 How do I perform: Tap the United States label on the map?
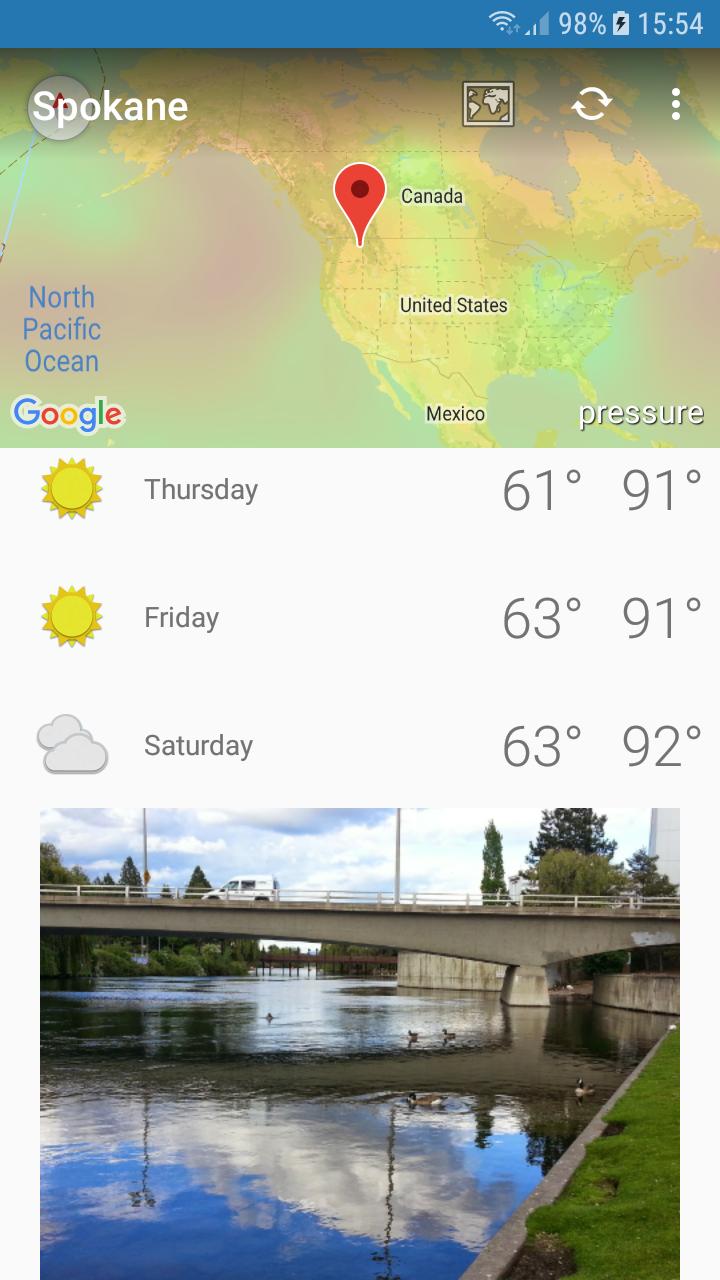click(x=455, y=305)
